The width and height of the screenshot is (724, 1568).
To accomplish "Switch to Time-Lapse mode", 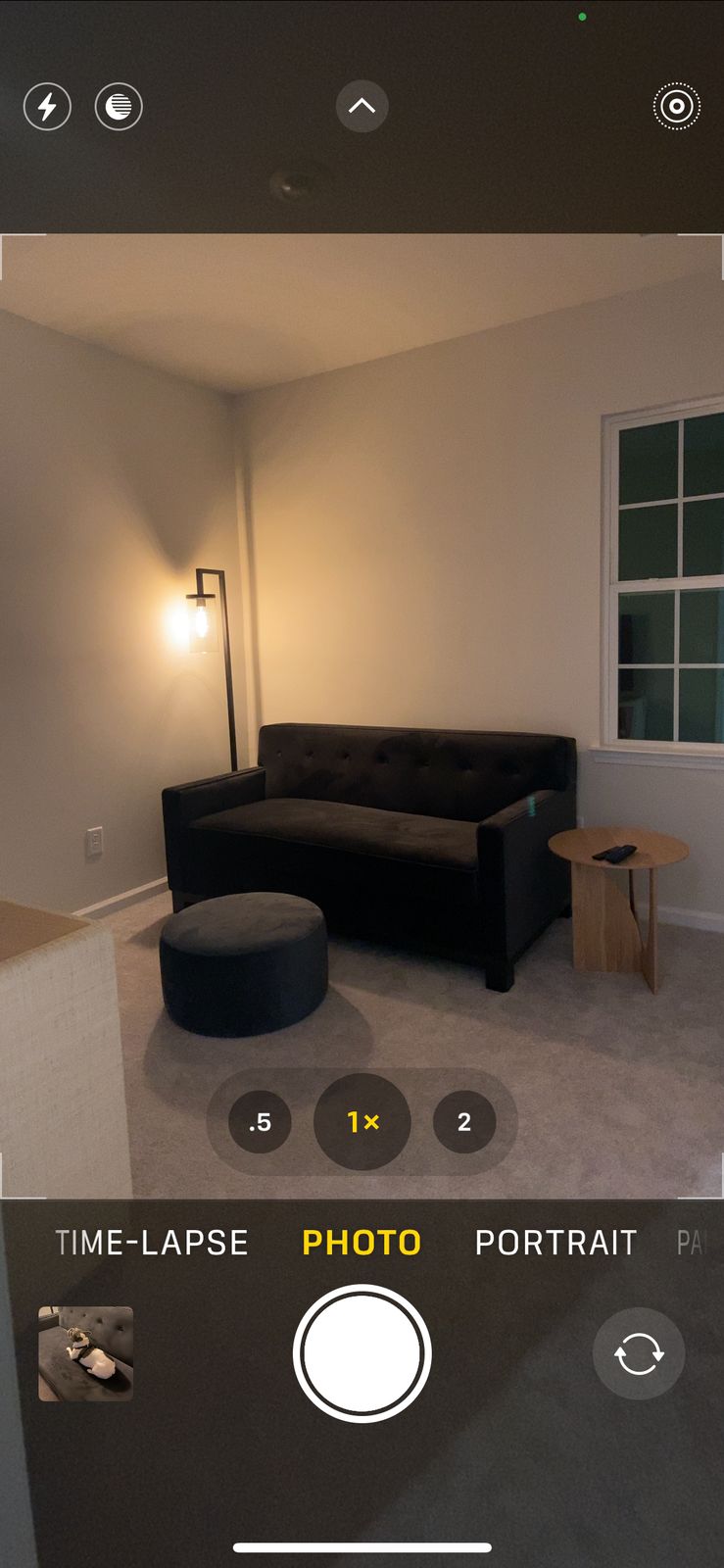I will (152, 1243).
